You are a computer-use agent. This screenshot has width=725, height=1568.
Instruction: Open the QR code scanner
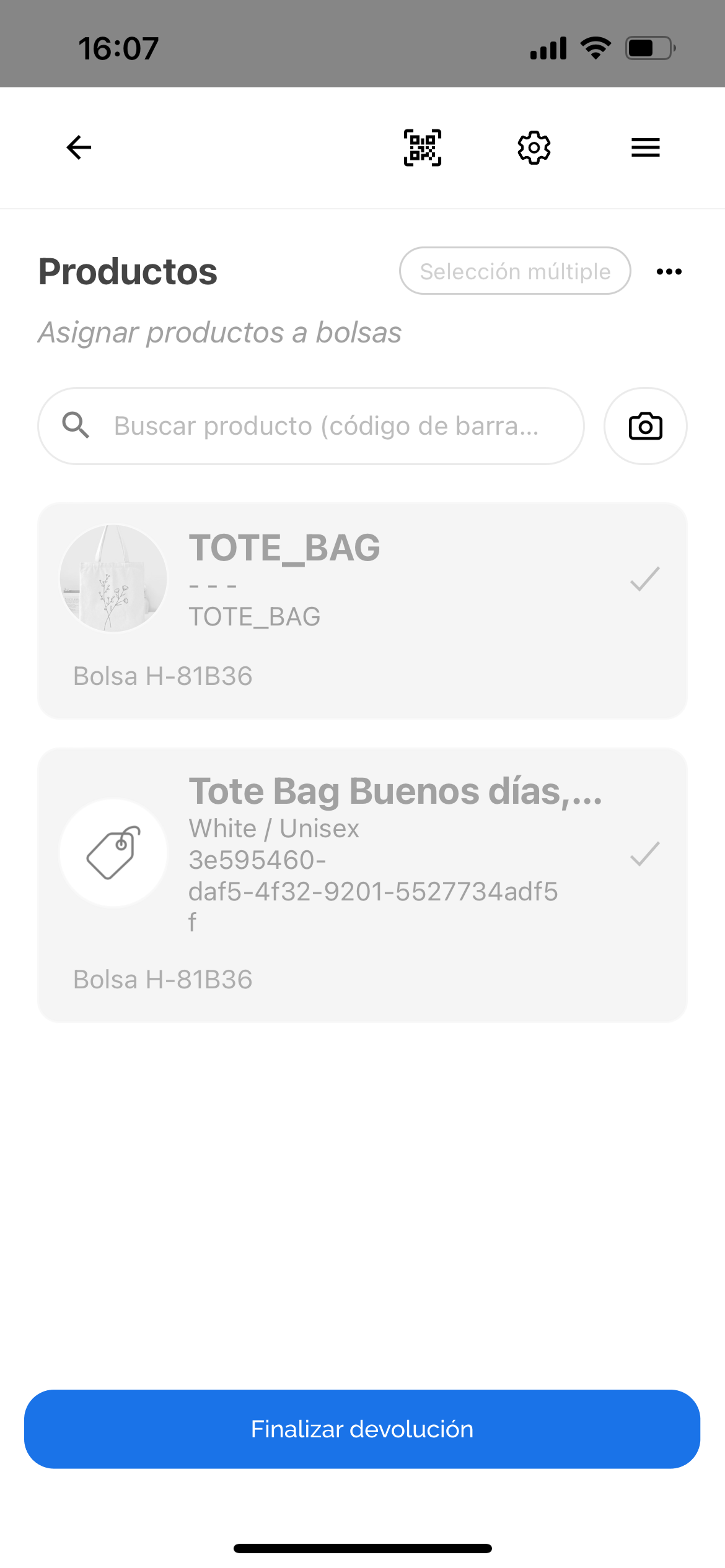click(x=423, y=147)
